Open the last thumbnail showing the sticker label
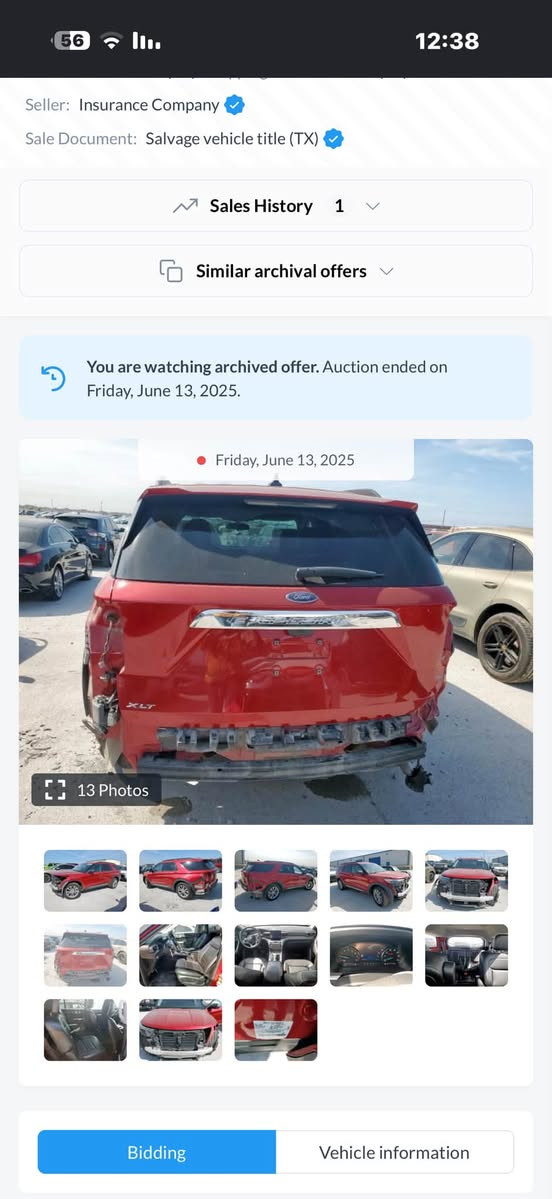 [x=275, y=1030]
